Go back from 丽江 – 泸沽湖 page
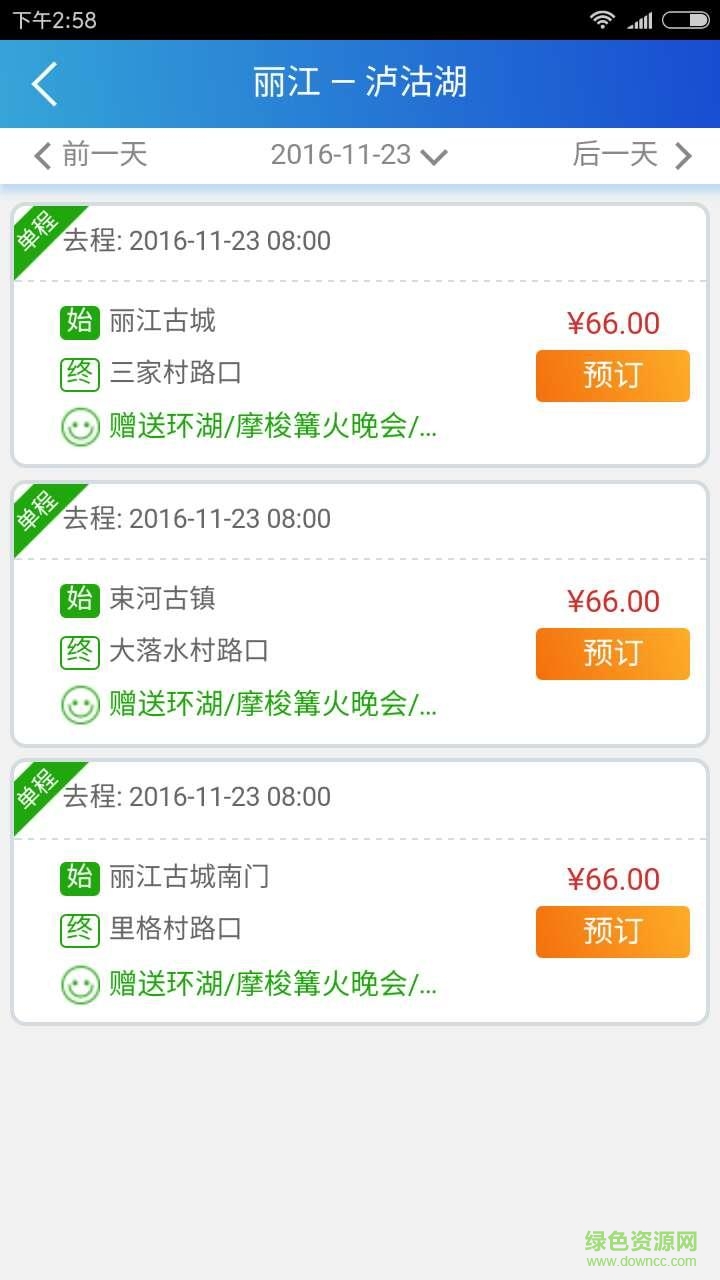Viewport: 720px width, 1280px height. pyautogui.click(x=45, y=83)
